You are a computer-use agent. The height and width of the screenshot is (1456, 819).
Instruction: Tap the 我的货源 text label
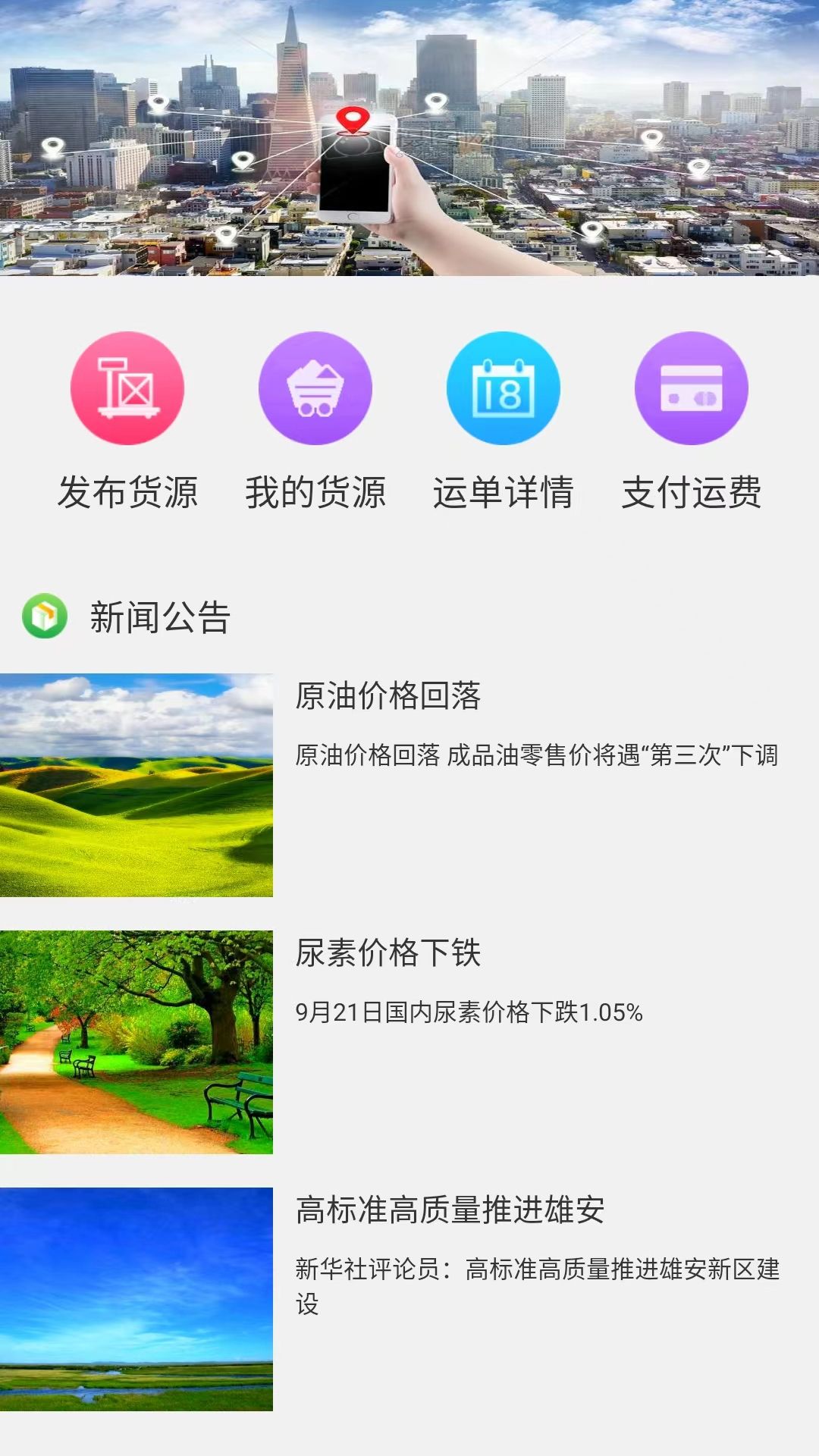[317, 492]
